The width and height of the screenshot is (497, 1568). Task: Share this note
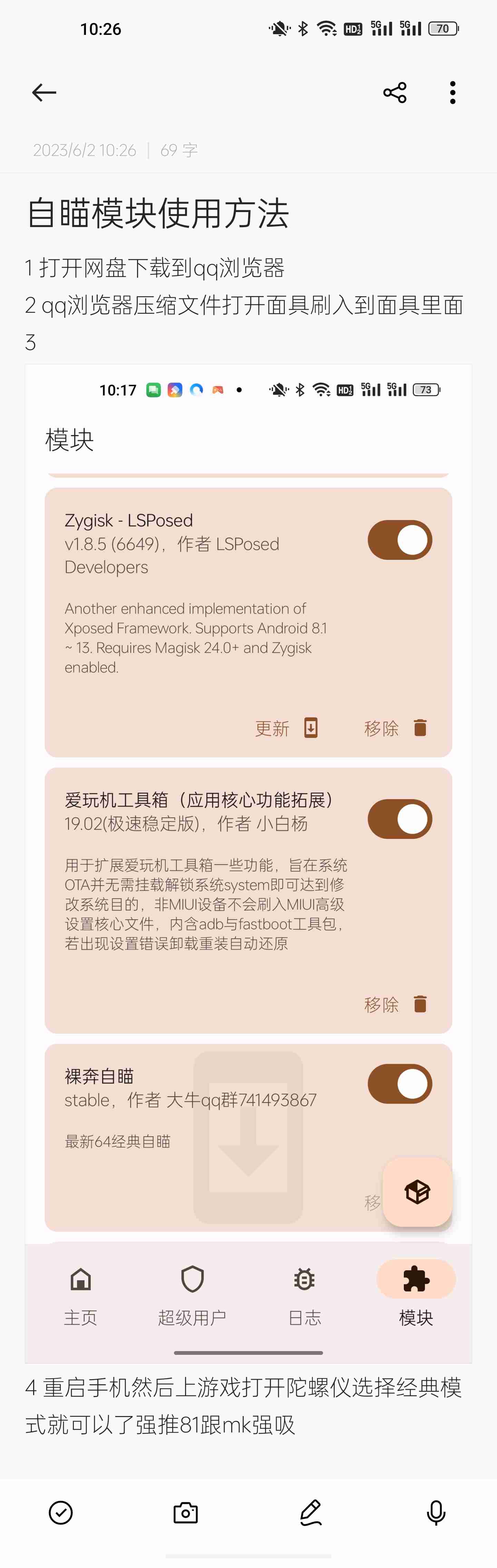(x=395, y=93)
